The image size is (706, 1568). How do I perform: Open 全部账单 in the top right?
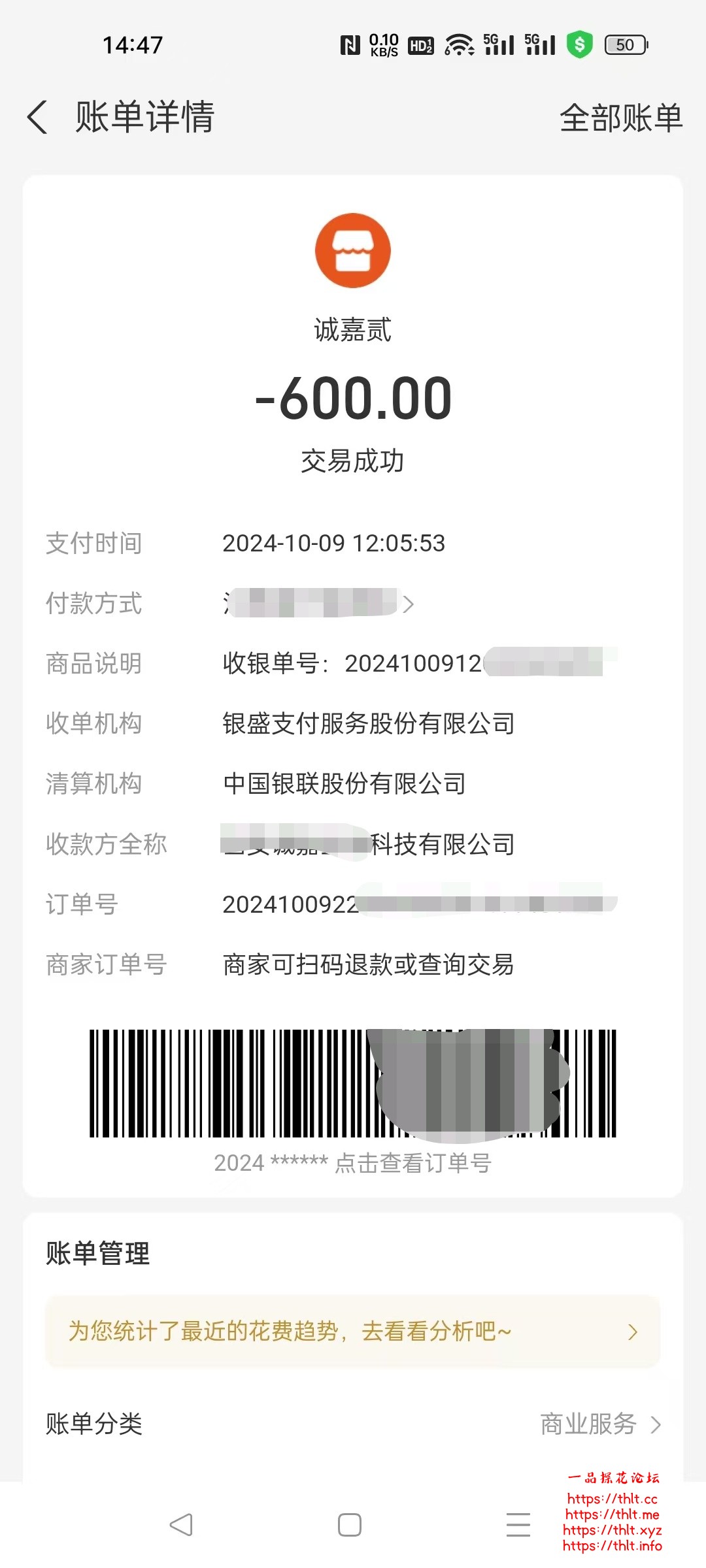[x=620, y=119]
